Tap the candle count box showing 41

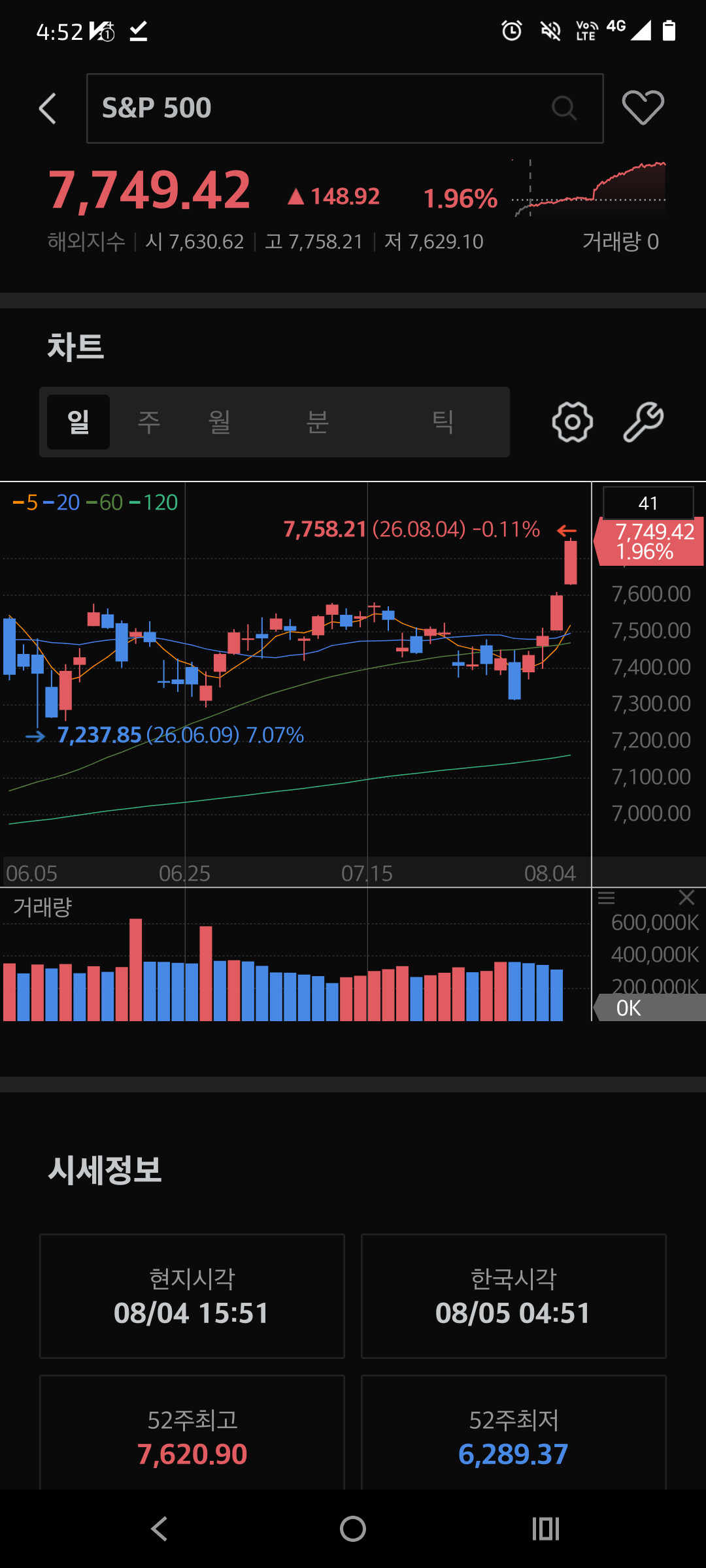[648, 502]
